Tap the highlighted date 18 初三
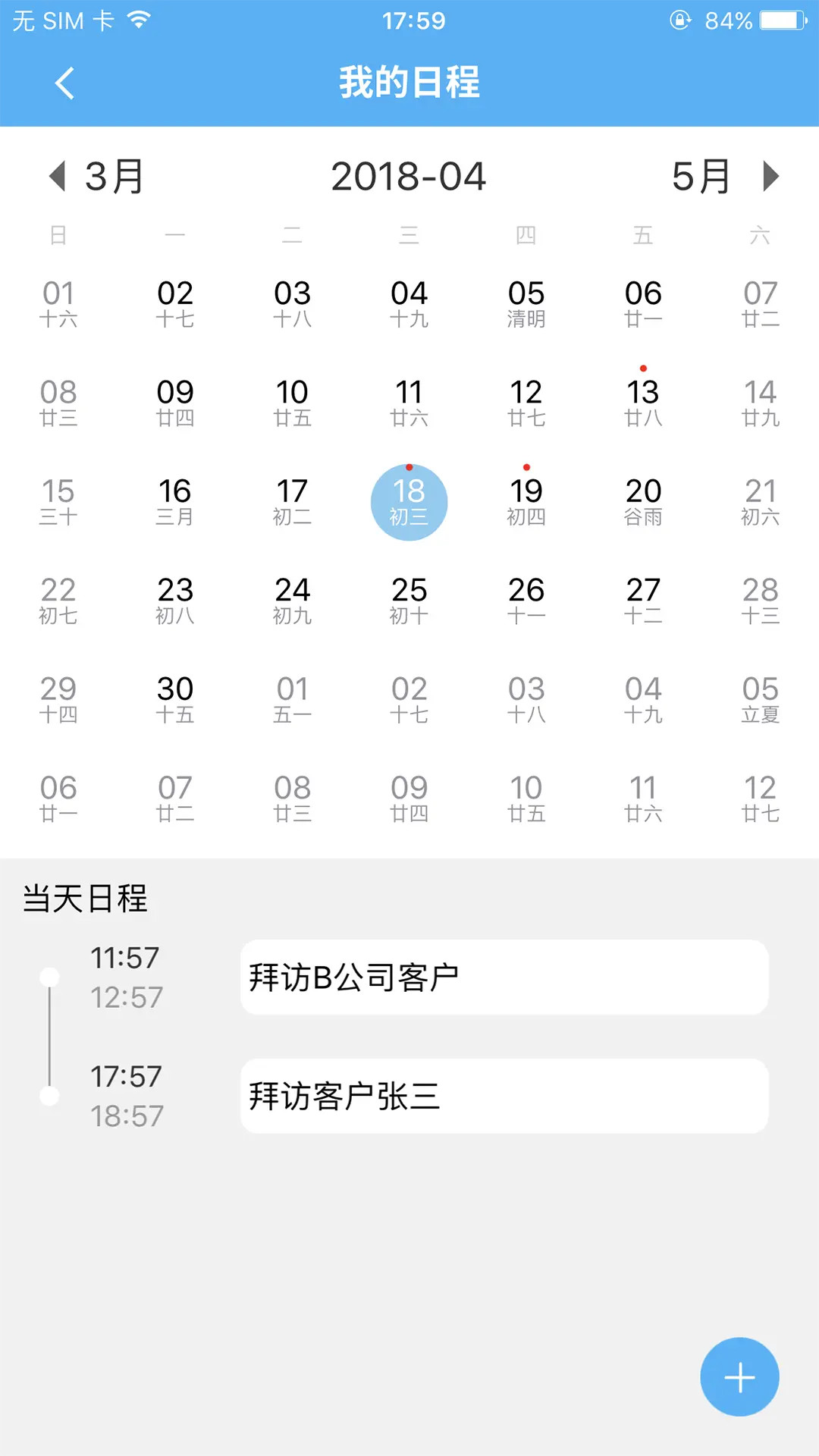The image size is (819, 1456). tap(409, 500)
